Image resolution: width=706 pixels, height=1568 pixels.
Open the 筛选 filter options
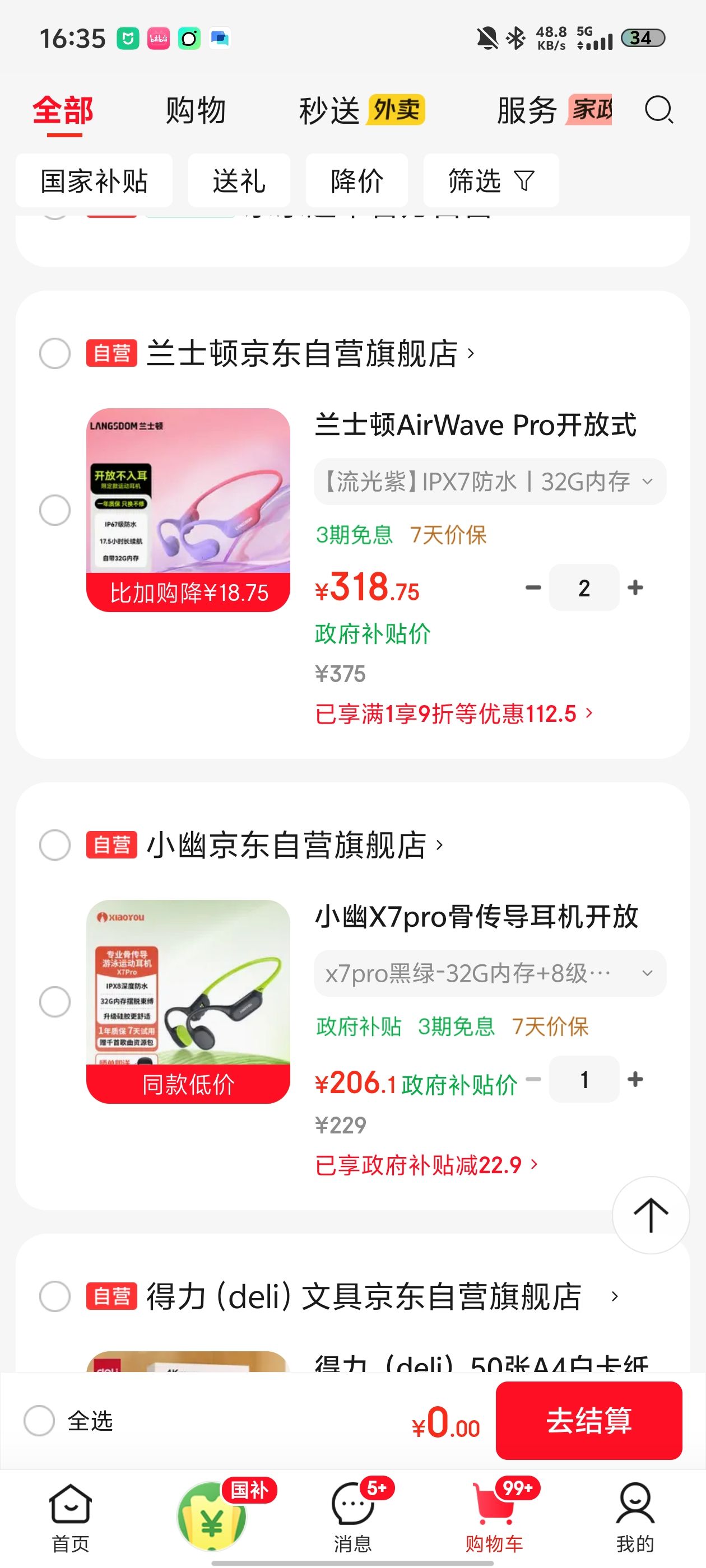pos(490,181)
